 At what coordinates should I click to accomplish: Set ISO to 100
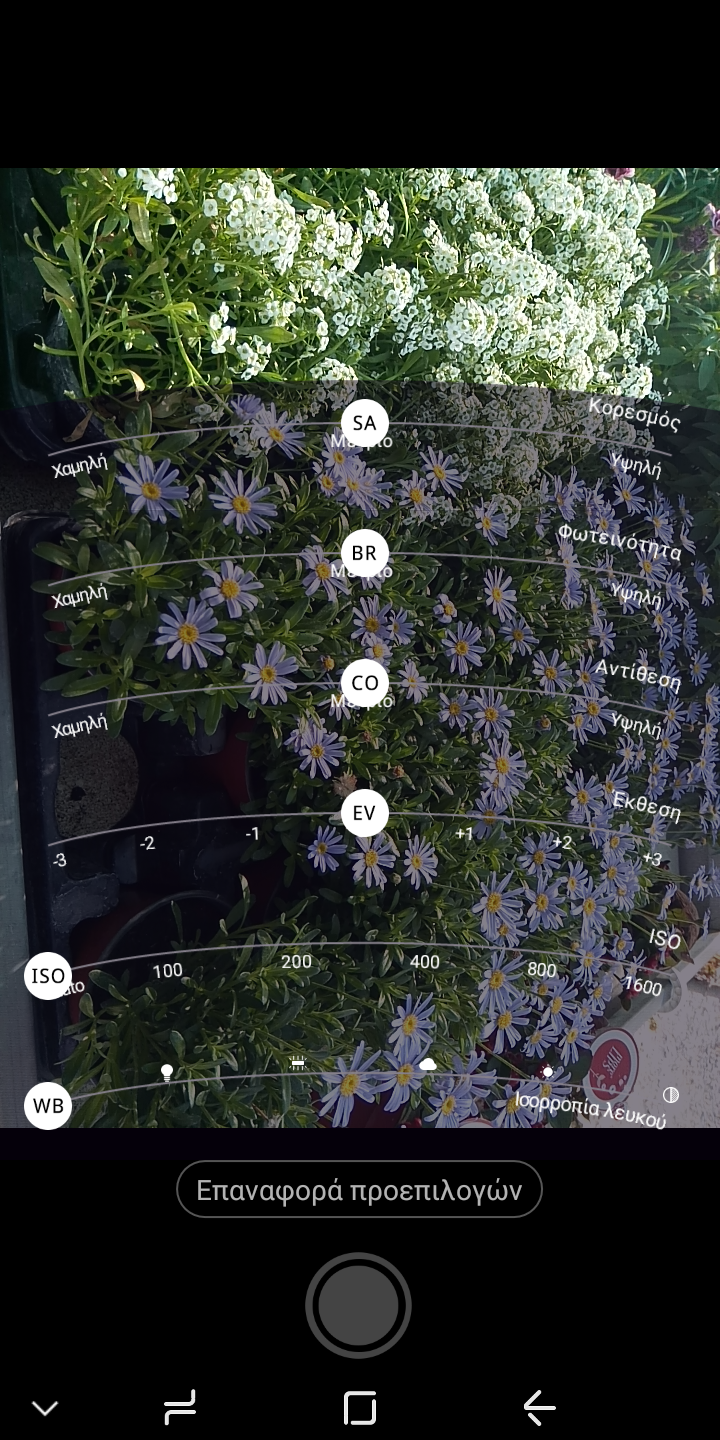[168, 970]
